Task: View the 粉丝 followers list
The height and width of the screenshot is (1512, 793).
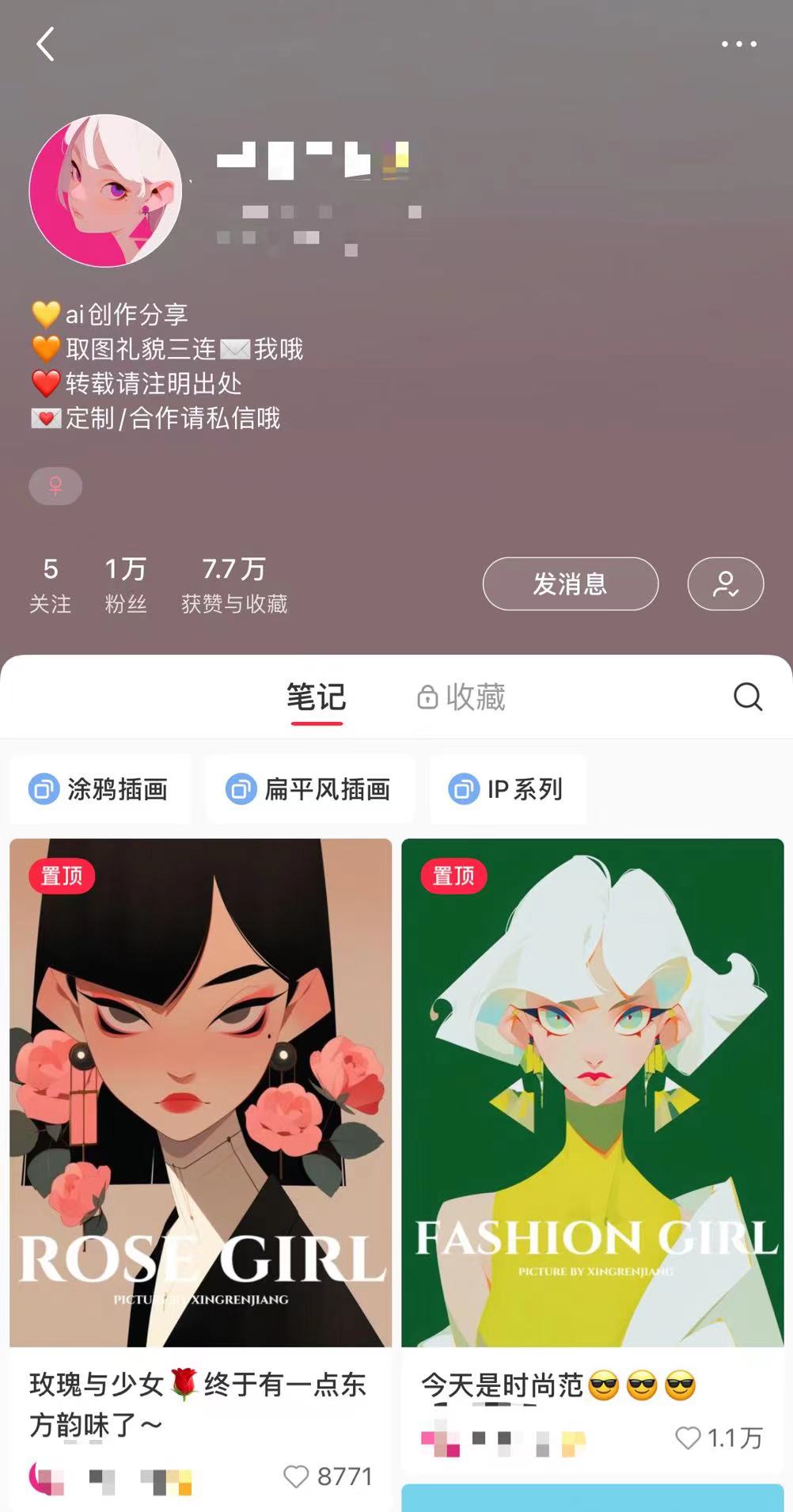Action: tap(126, 585)
